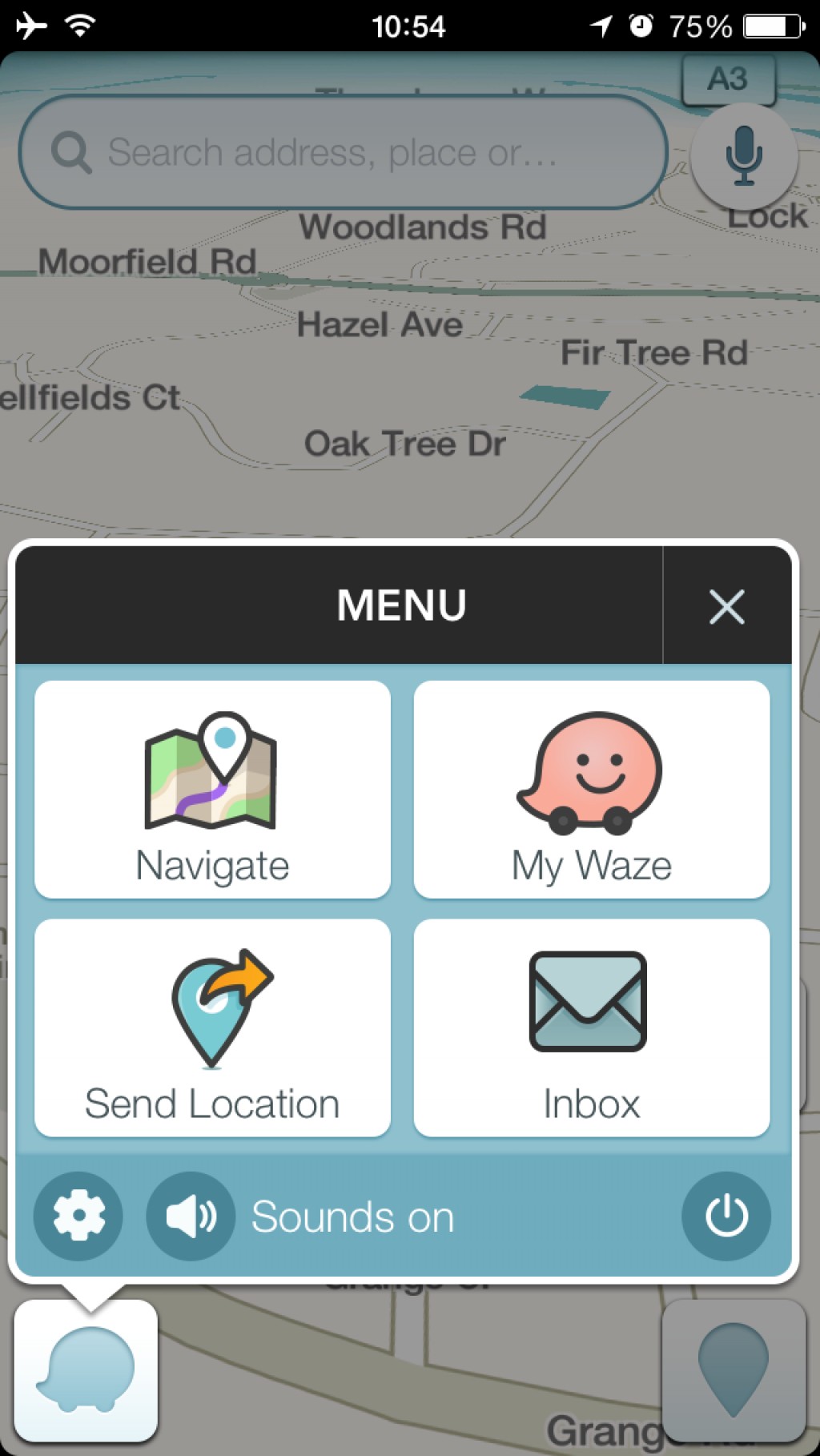Open the Navigate map icon
This screenshot has width=820, height=1456.
(211, 773)
